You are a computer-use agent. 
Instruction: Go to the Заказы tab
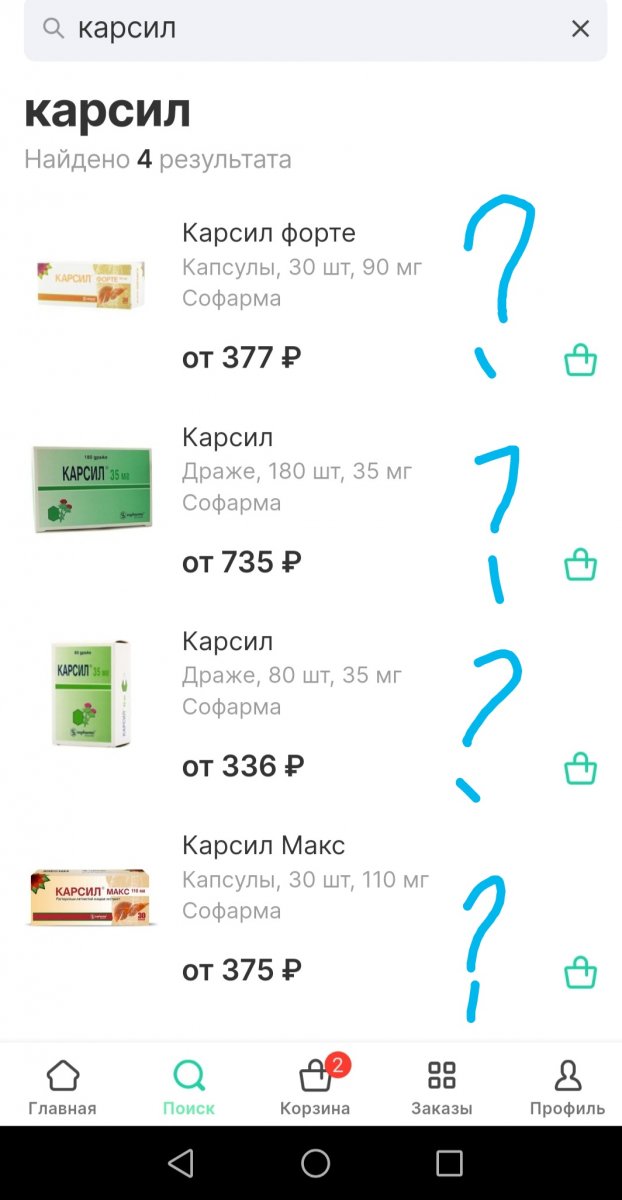[x=441, y=1088]
